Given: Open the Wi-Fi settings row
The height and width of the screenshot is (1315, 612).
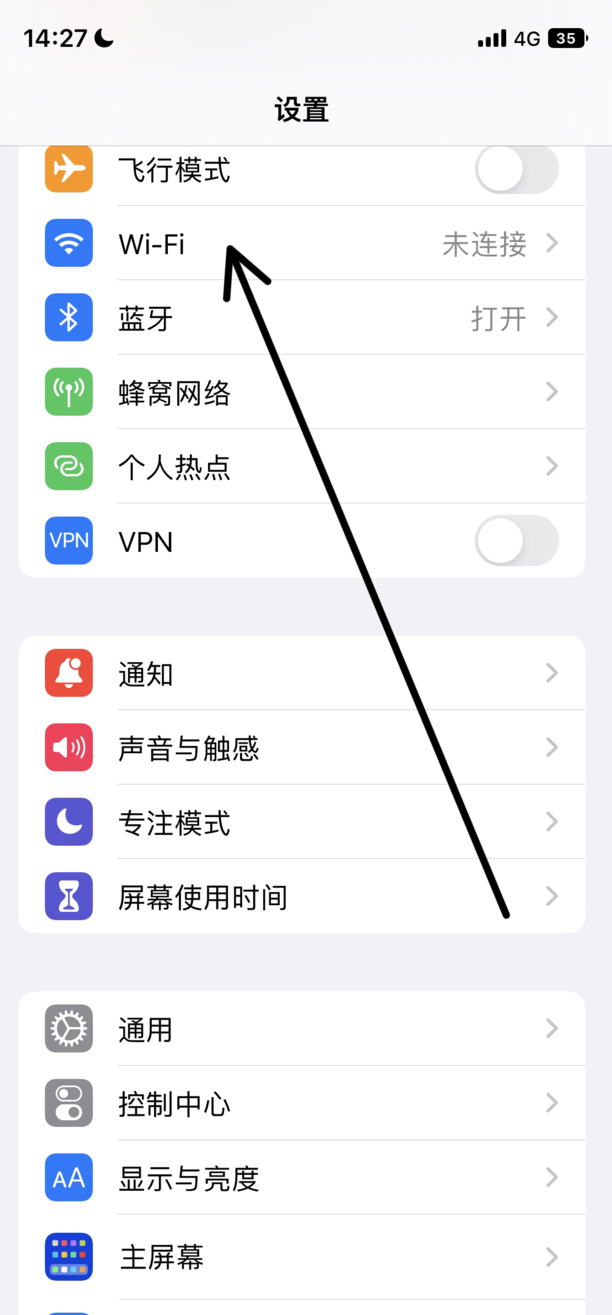Looking at the screenshot, I should pyautogui.click(x=300, y=244).
